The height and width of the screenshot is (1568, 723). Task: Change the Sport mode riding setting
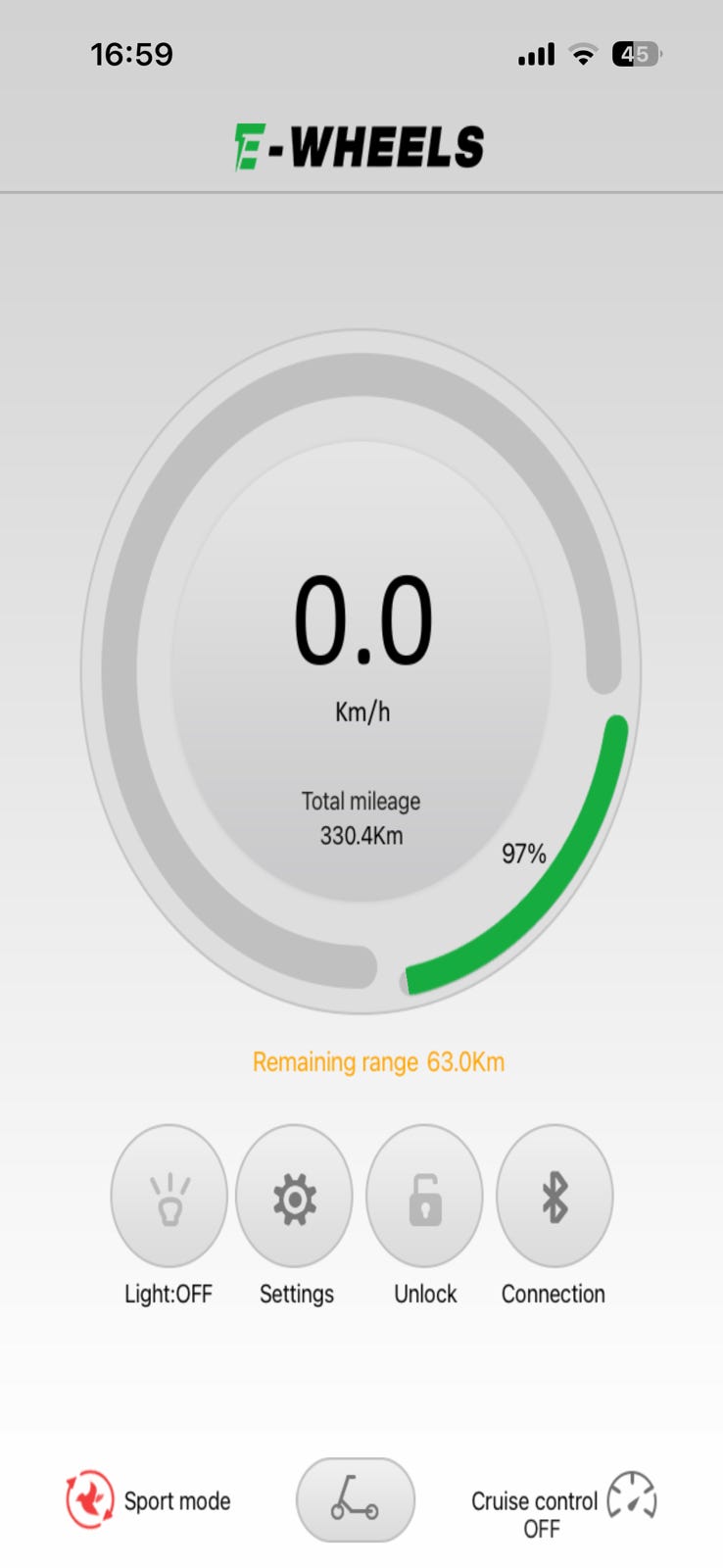coord(148,1500)
